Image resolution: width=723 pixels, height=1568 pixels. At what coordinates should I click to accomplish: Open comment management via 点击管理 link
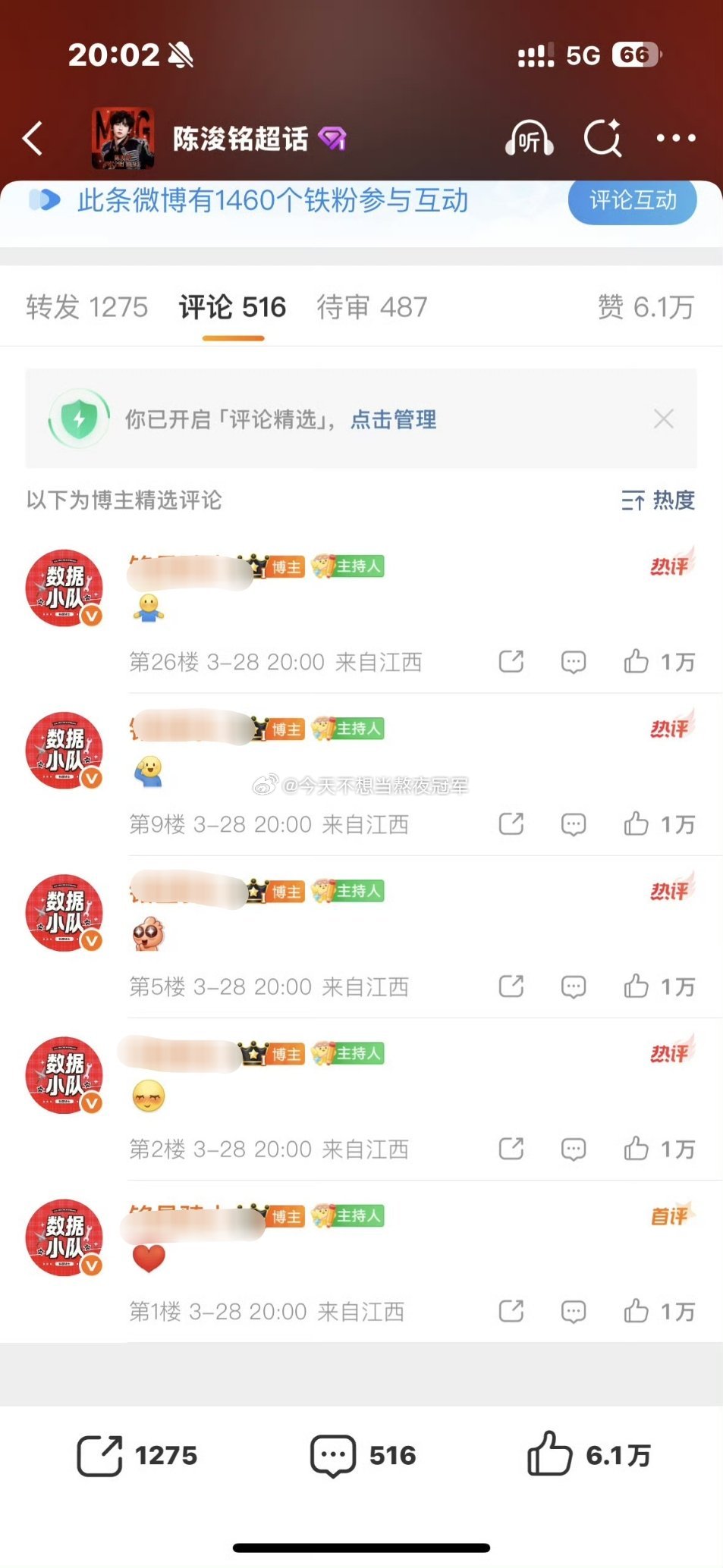coord(392,419)
